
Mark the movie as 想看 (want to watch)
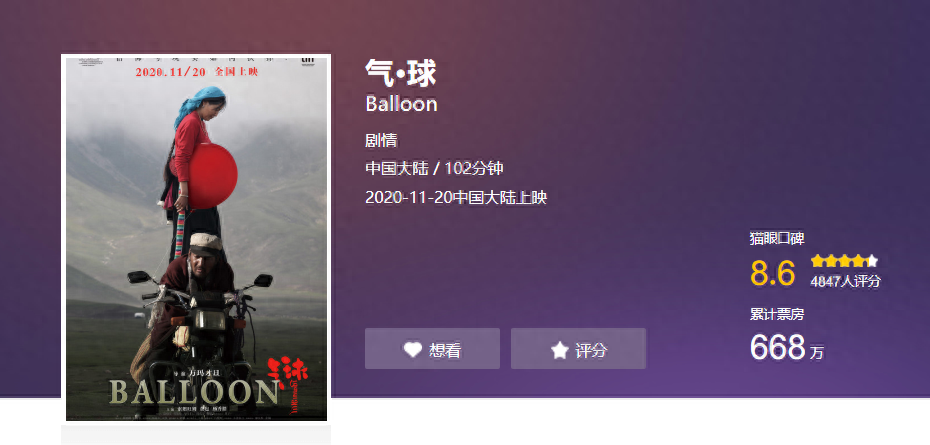click(432, 349)
